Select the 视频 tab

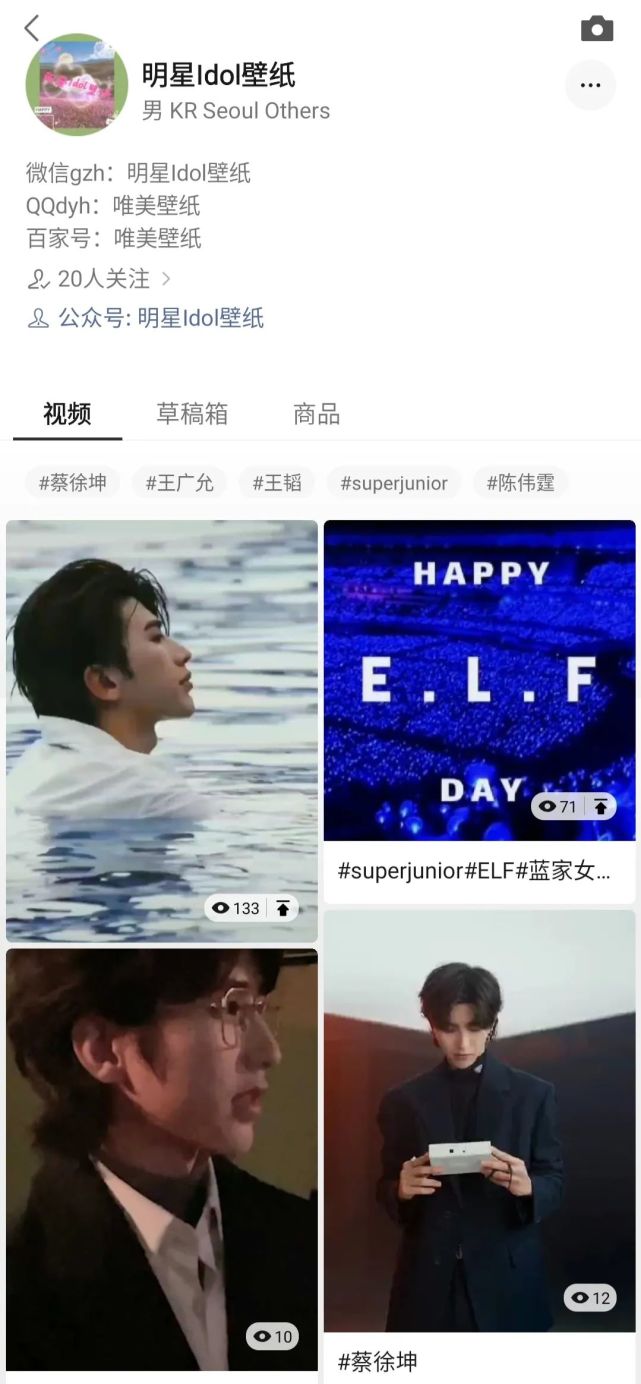pos(67,414)
